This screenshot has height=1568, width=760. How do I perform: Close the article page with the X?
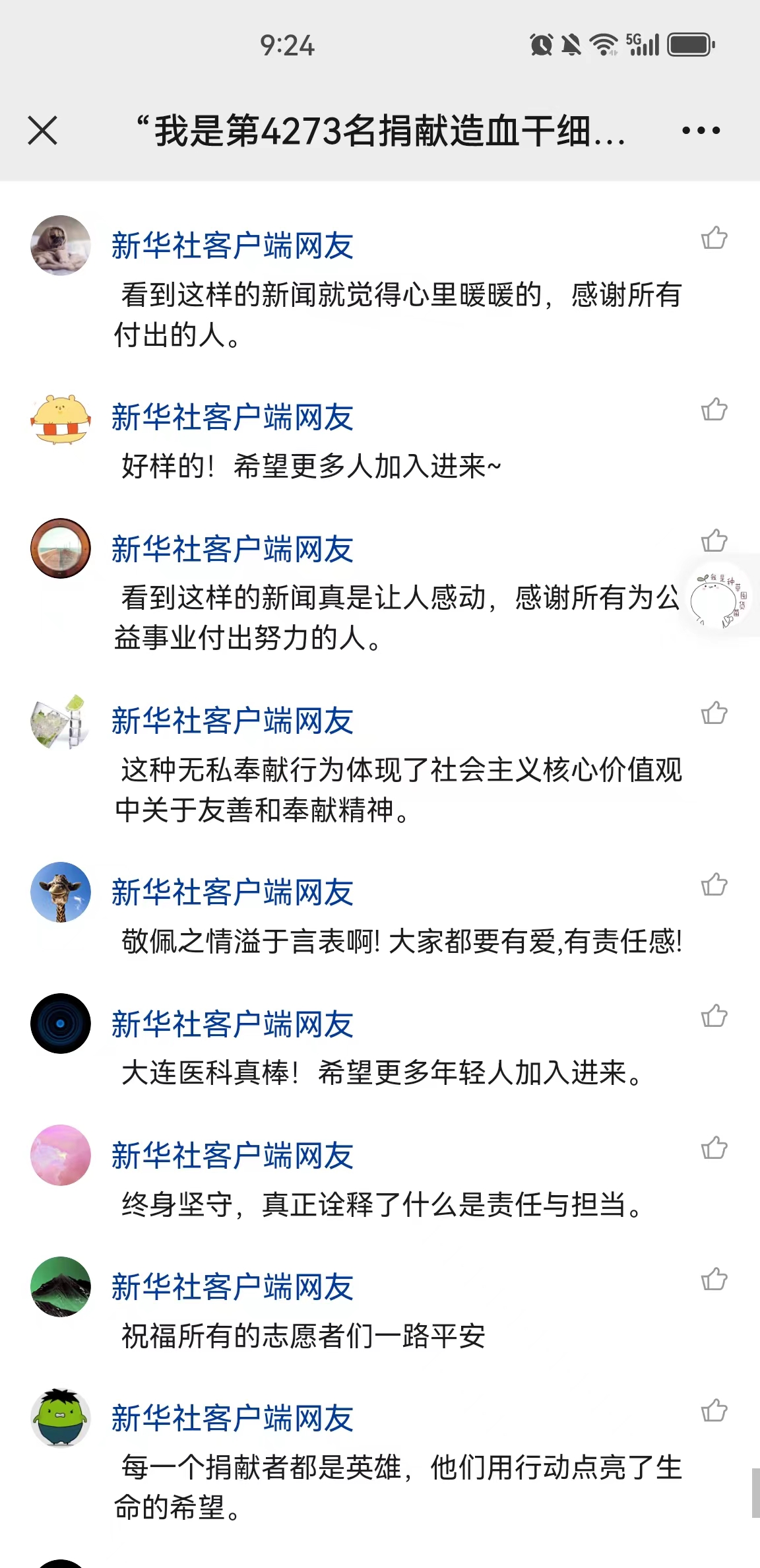[x=43, y=130]
